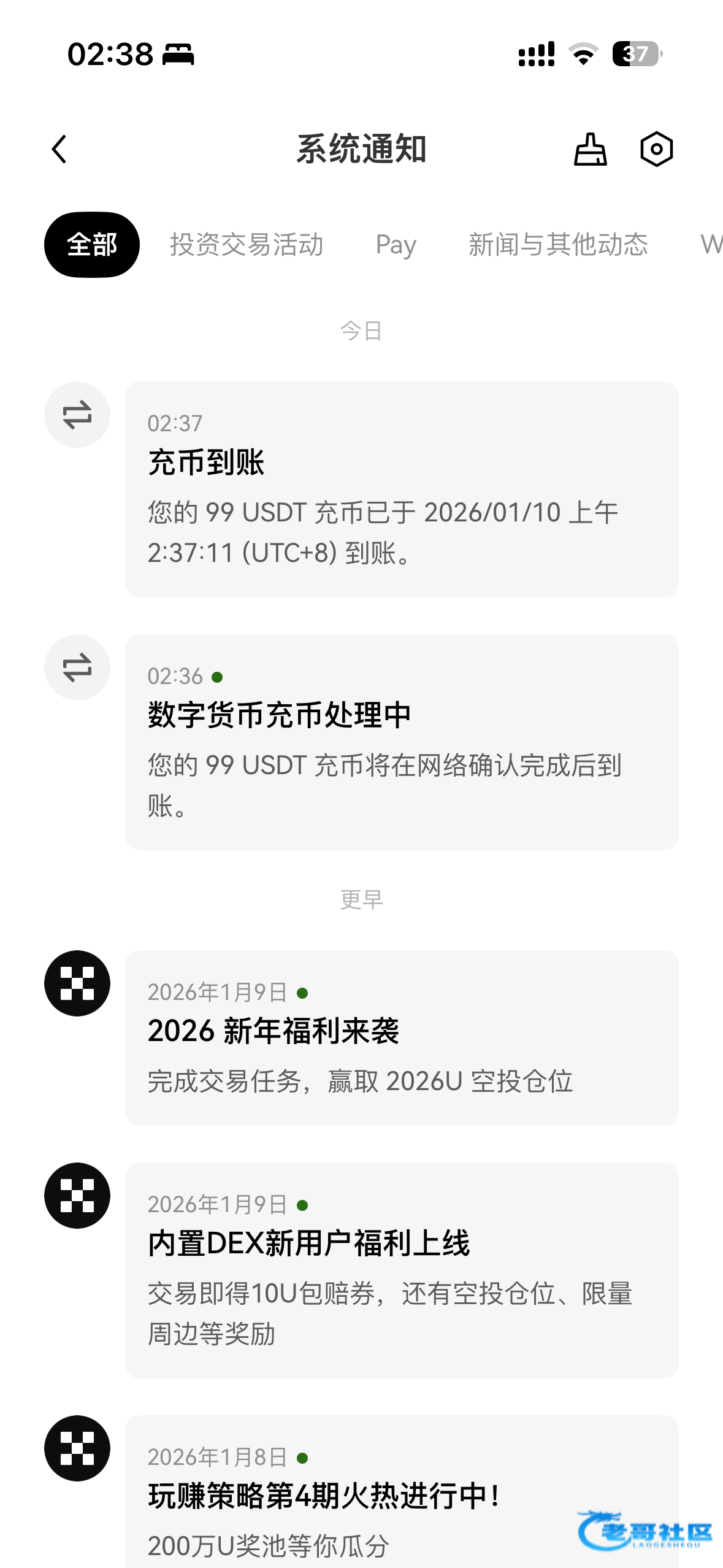Switch to 新闻与其他动态 tab
Image resolution: width=723 pixels, height=1568 pixels.
pyautogui.click(x=558, y=245)
